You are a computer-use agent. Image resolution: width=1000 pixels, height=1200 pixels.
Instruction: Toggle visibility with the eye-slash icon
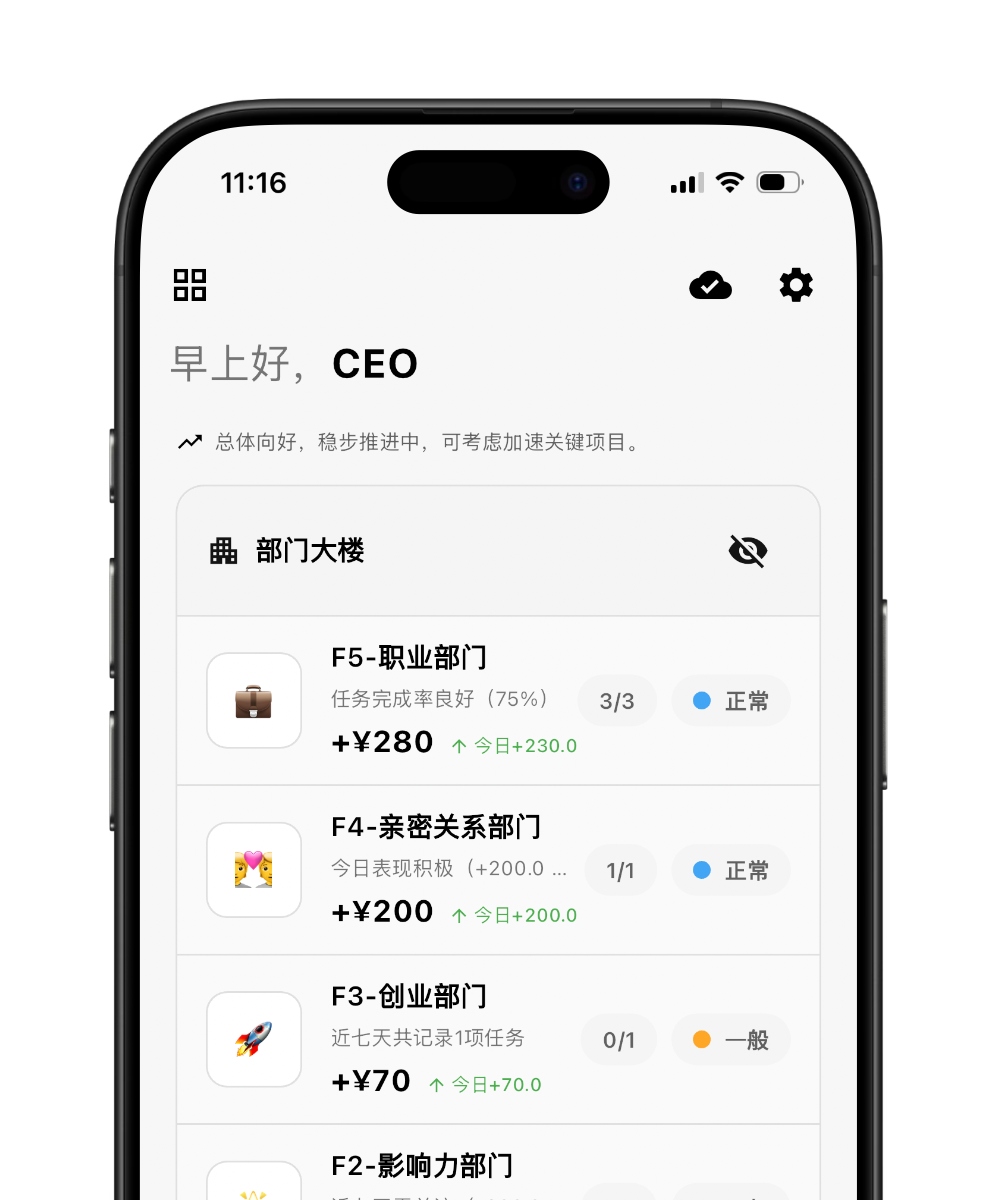pos(748,550)
